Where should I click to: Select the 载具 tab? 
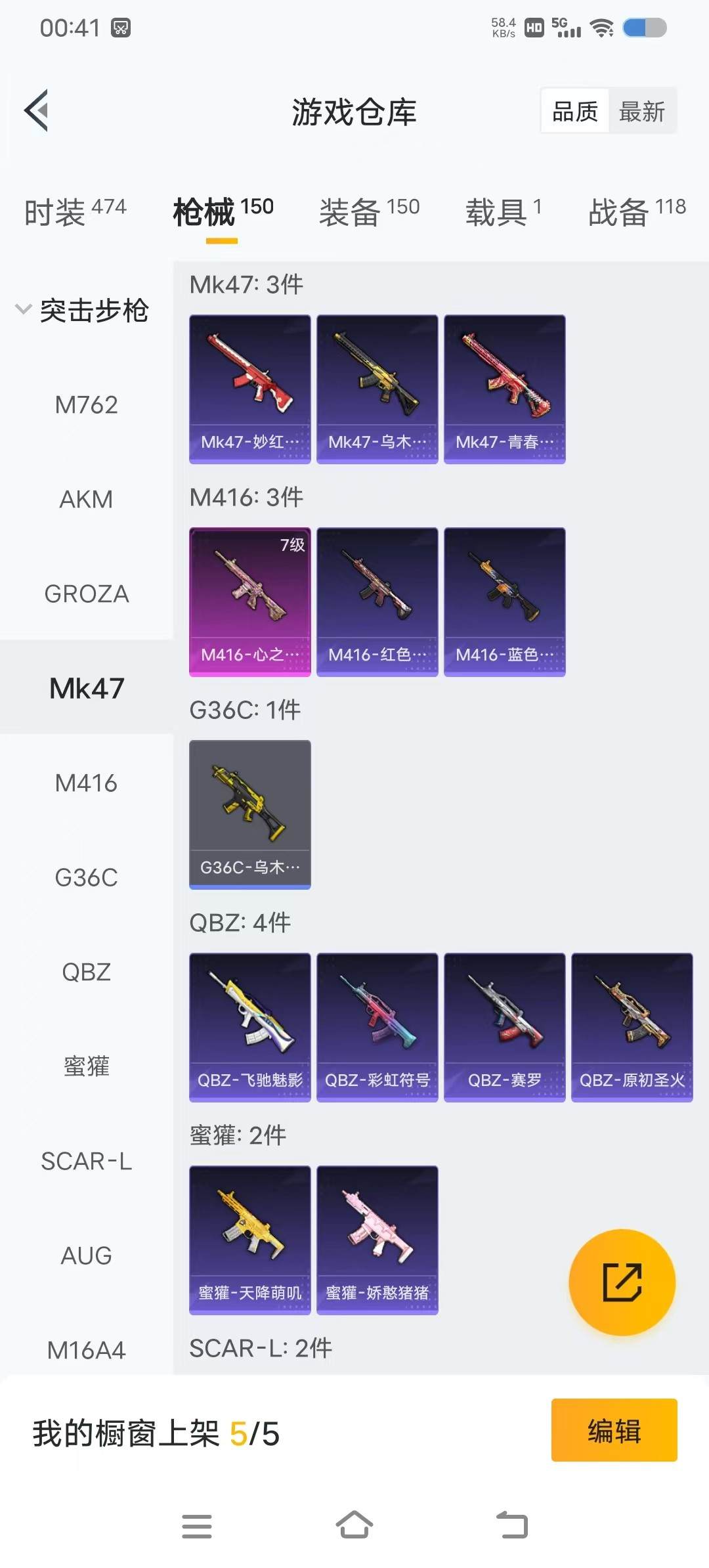pyautogui.click(x=503, y=212)
